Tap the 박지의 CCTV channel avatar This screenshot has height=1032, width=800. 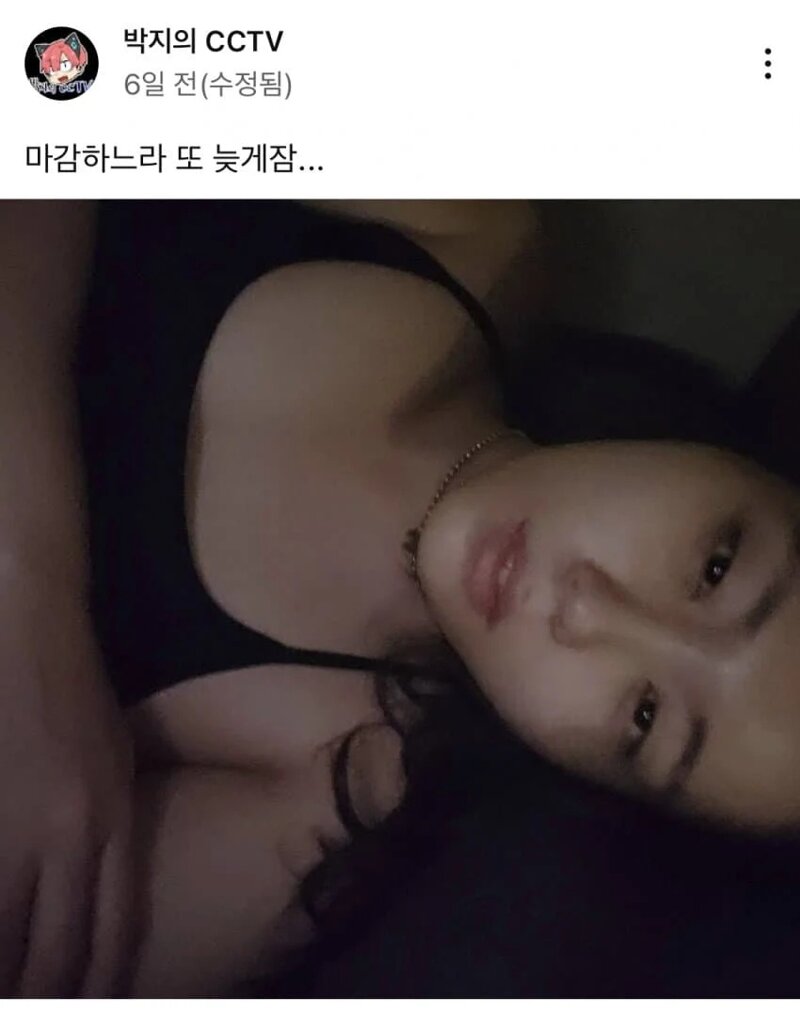click(61, 63)
